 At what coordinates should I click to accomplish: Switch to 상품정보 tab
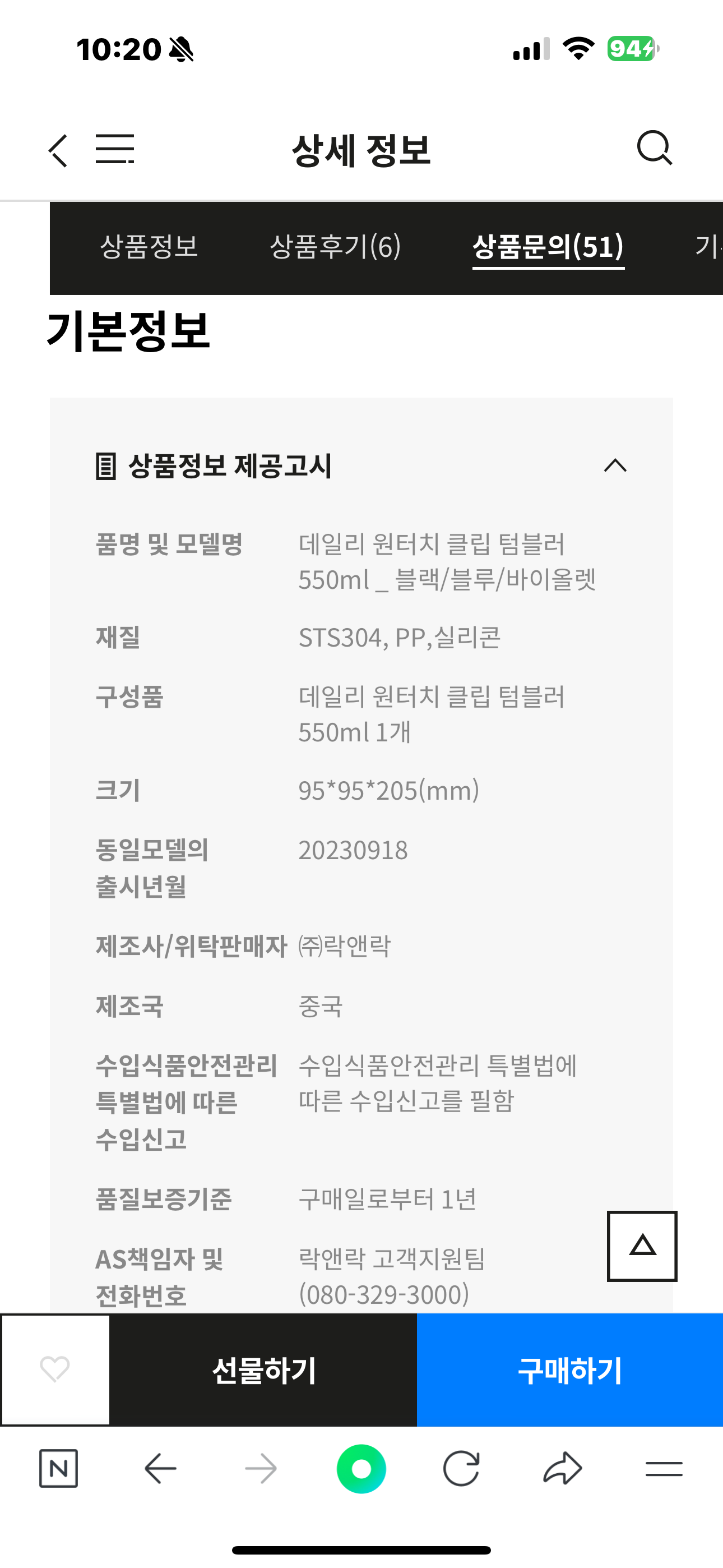pos(149,247)
